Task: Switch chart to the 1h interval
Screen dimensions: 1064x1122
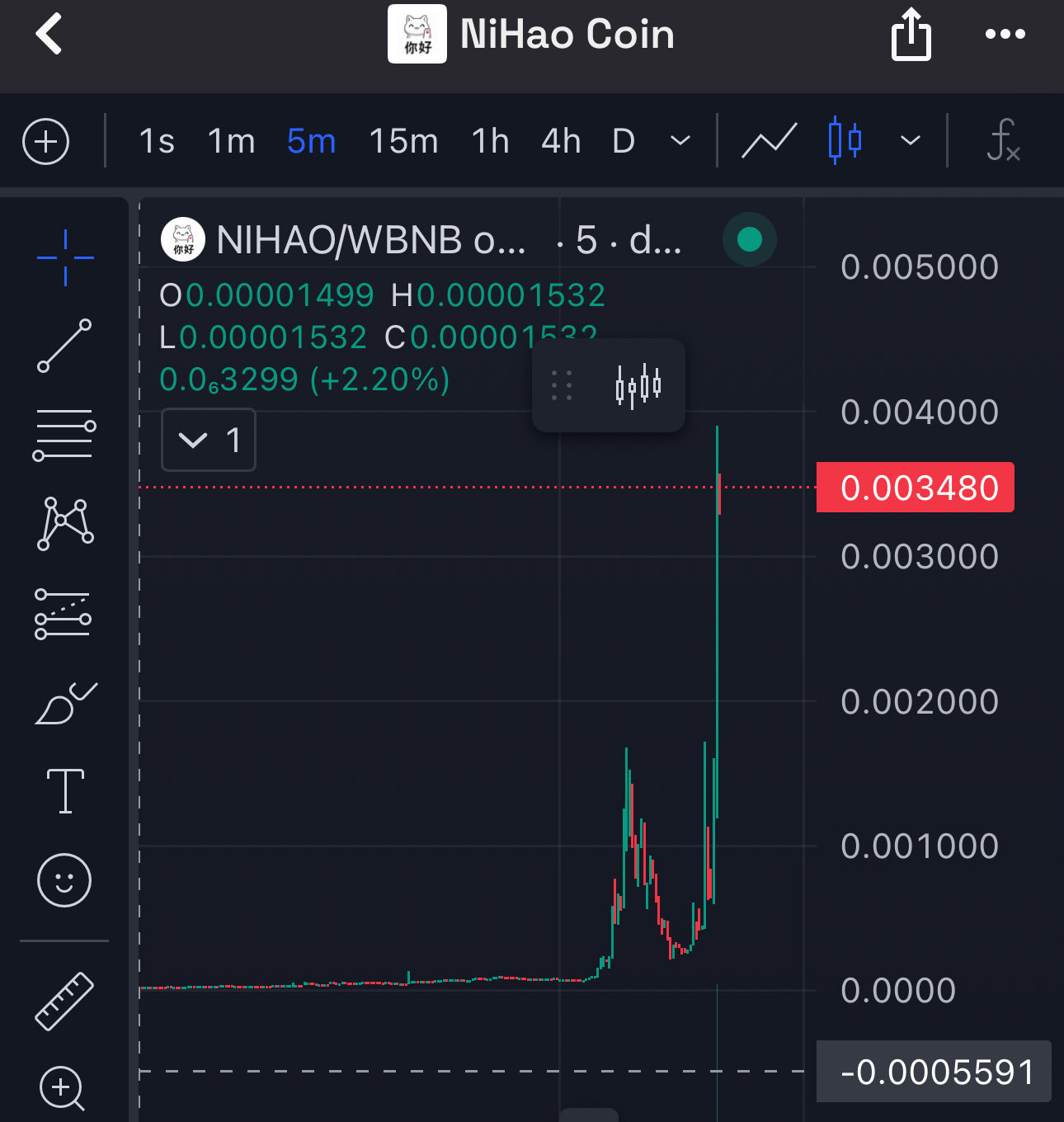Action: pos(490,142)
